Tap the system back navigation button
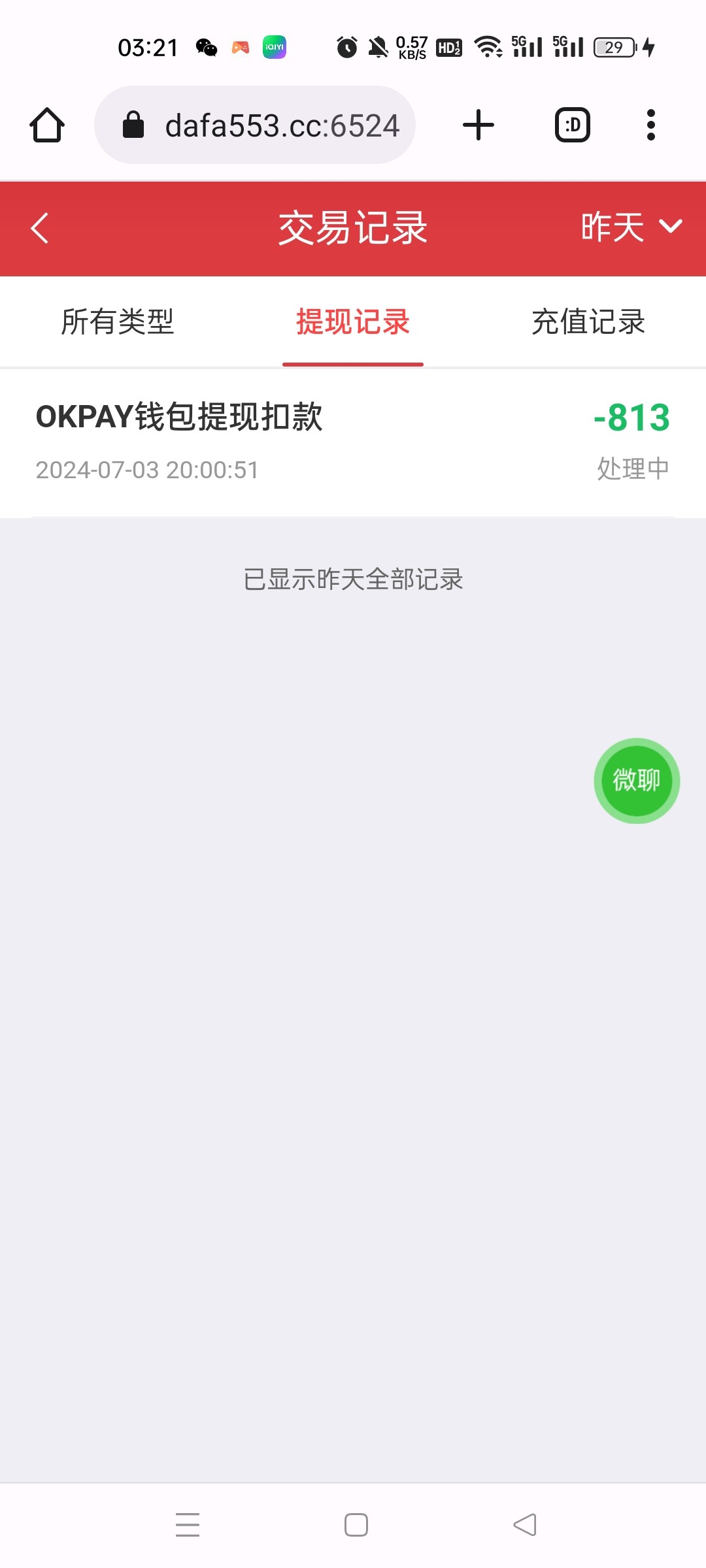 (x=525, y=1525)
